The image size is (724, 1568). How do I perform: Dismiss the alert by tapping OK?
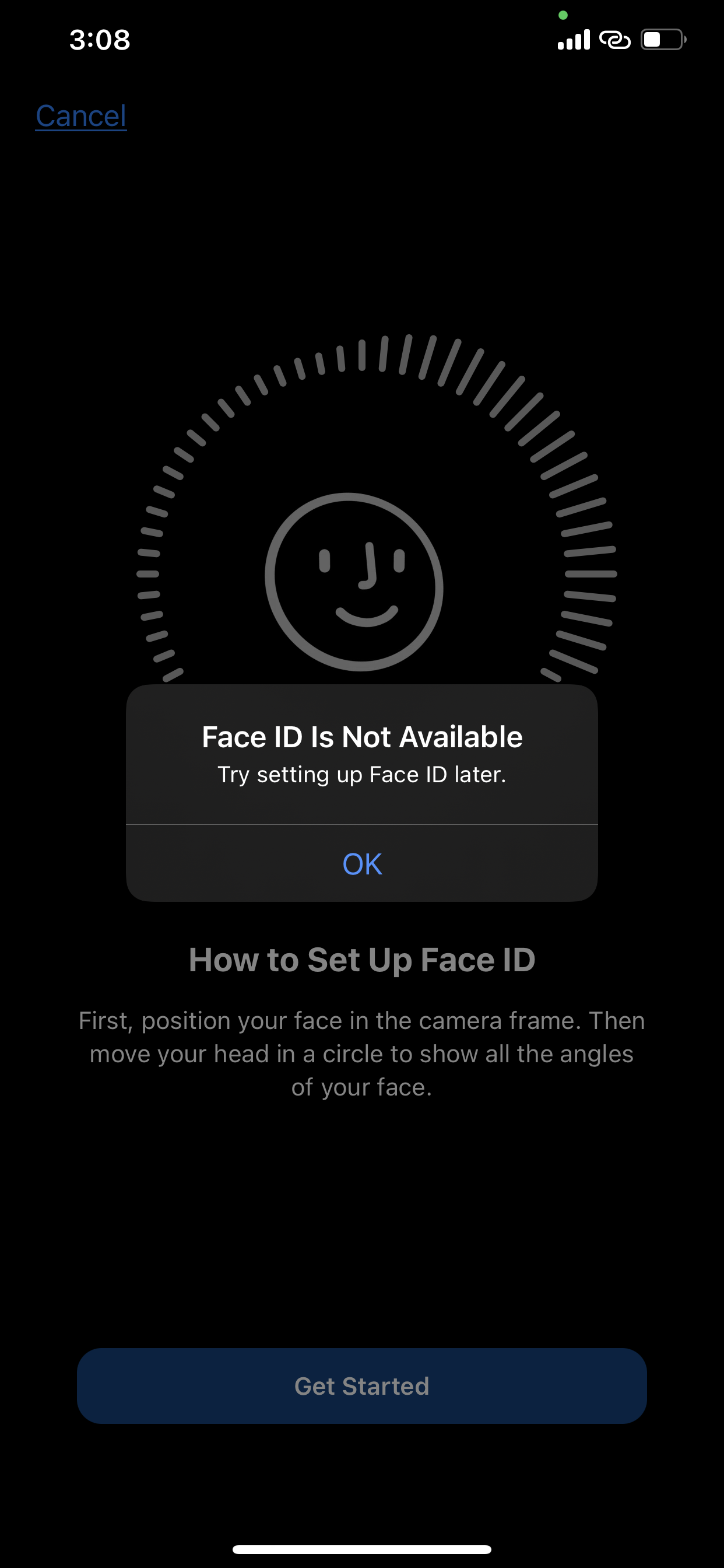(x=362, y=864)
